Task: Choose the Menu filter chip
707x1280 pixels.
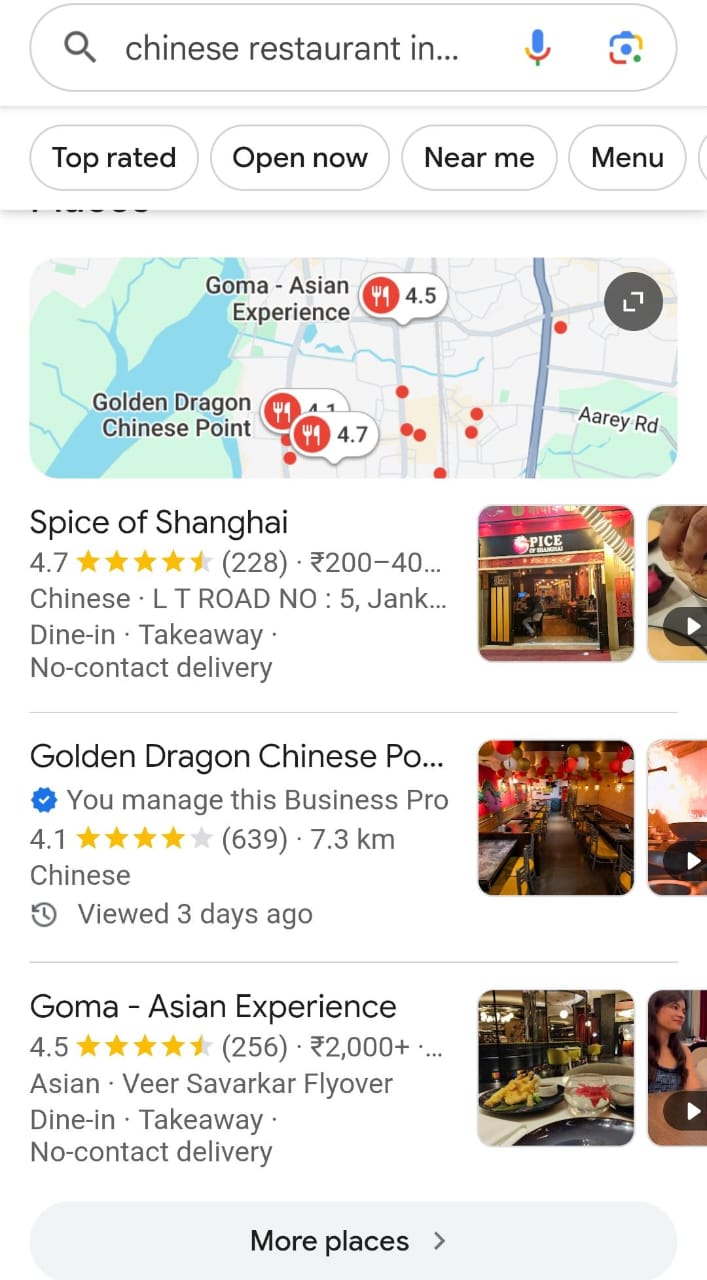Action: pos(627,158)
